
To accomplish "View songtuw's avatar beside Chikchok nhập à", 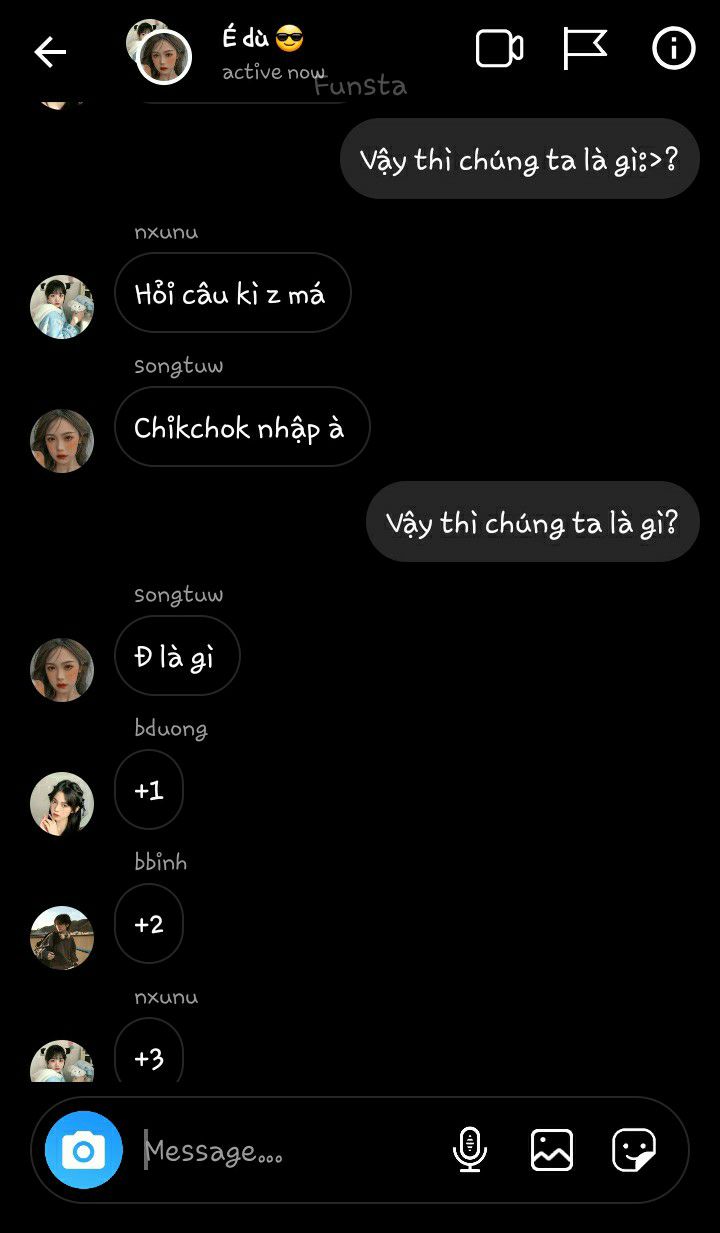I will click(x=62, y=440).
